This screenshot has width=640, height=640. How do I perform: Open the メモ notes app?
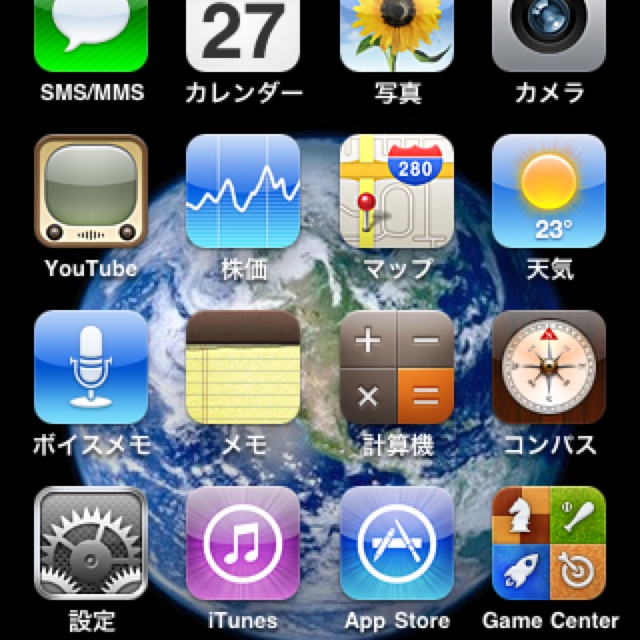tap(243, 367)
